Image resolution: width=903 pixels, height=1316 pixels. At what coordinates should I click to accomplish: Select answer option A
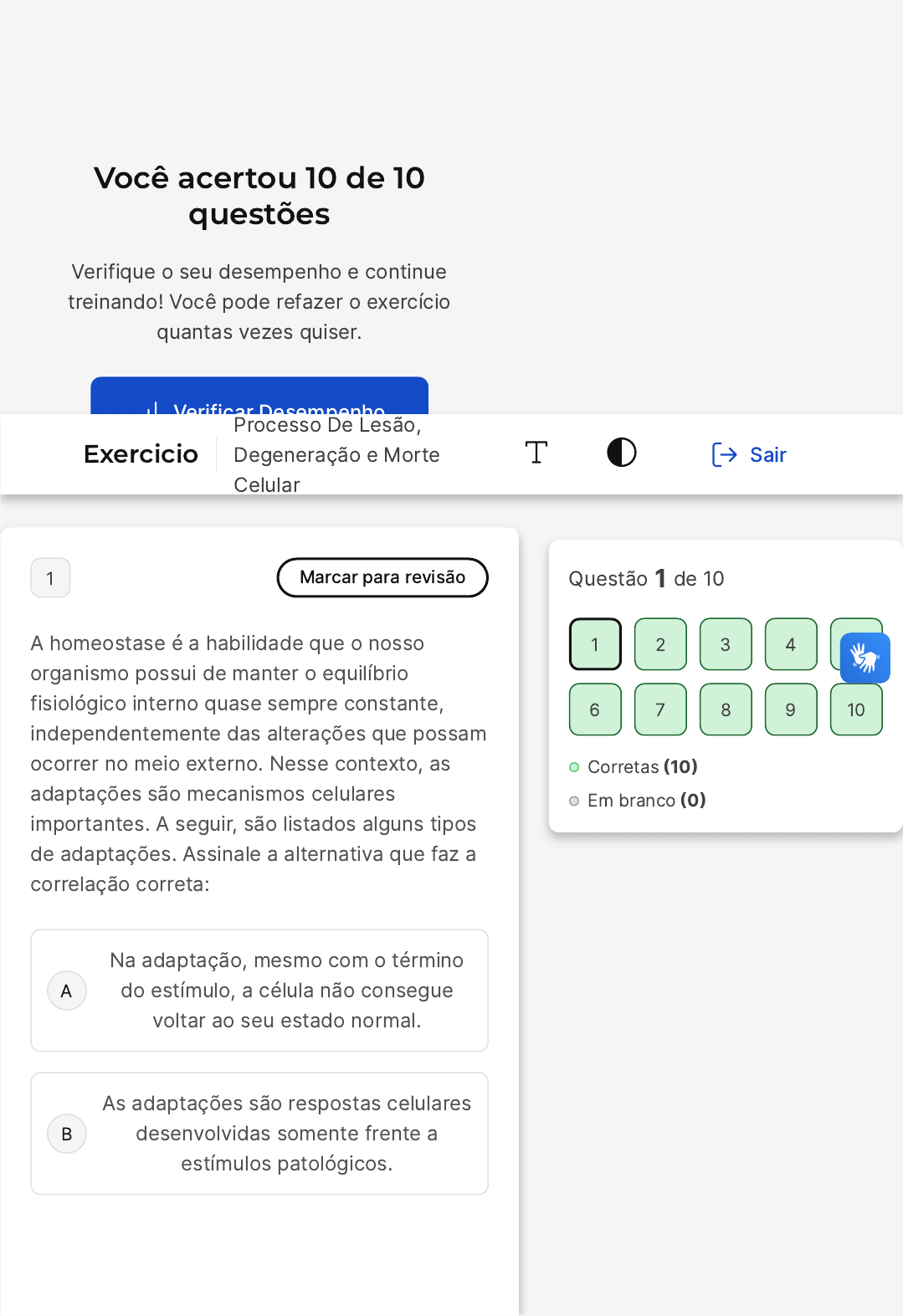point(259,991)
